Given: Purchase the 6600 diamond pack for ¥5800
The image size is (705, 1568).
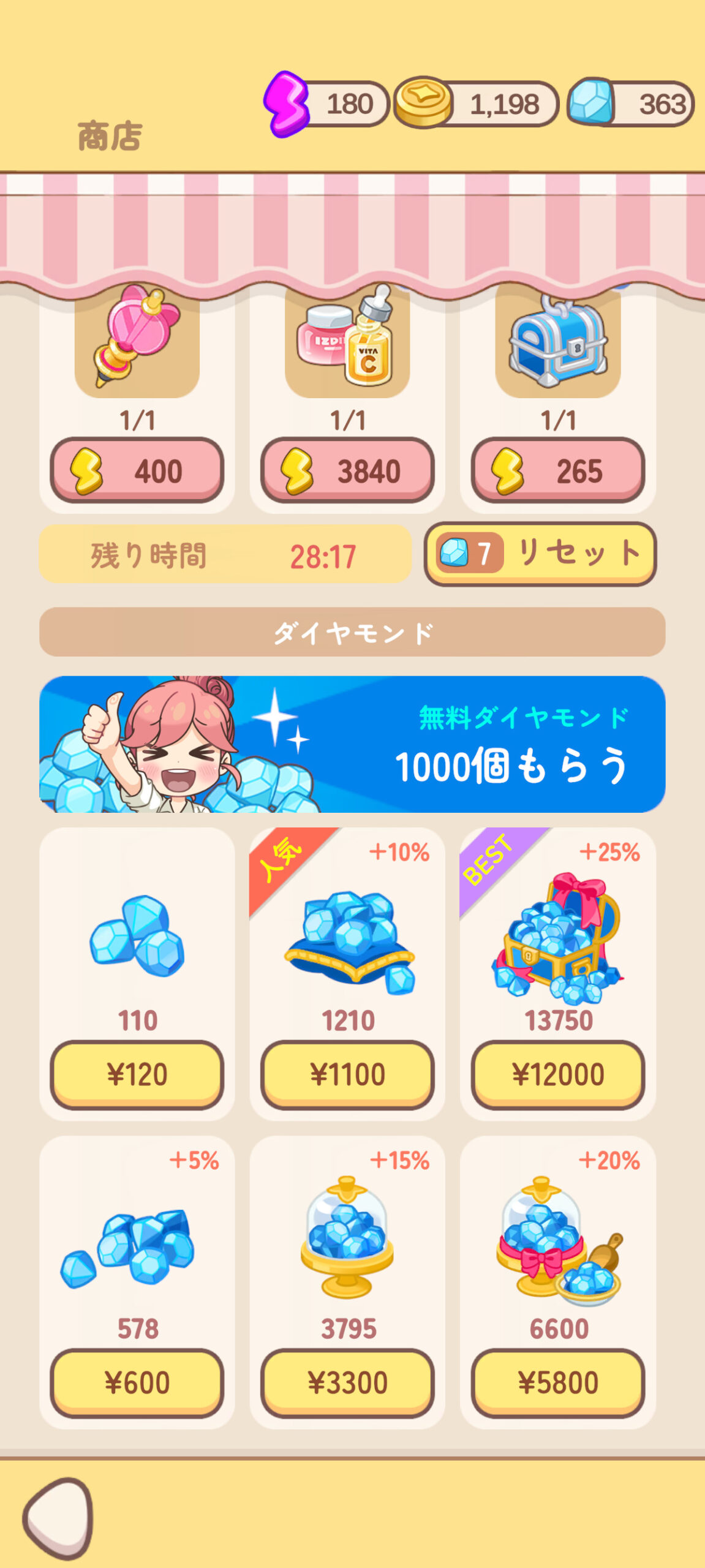Looking at the screenshot, I should (557, 1382).
